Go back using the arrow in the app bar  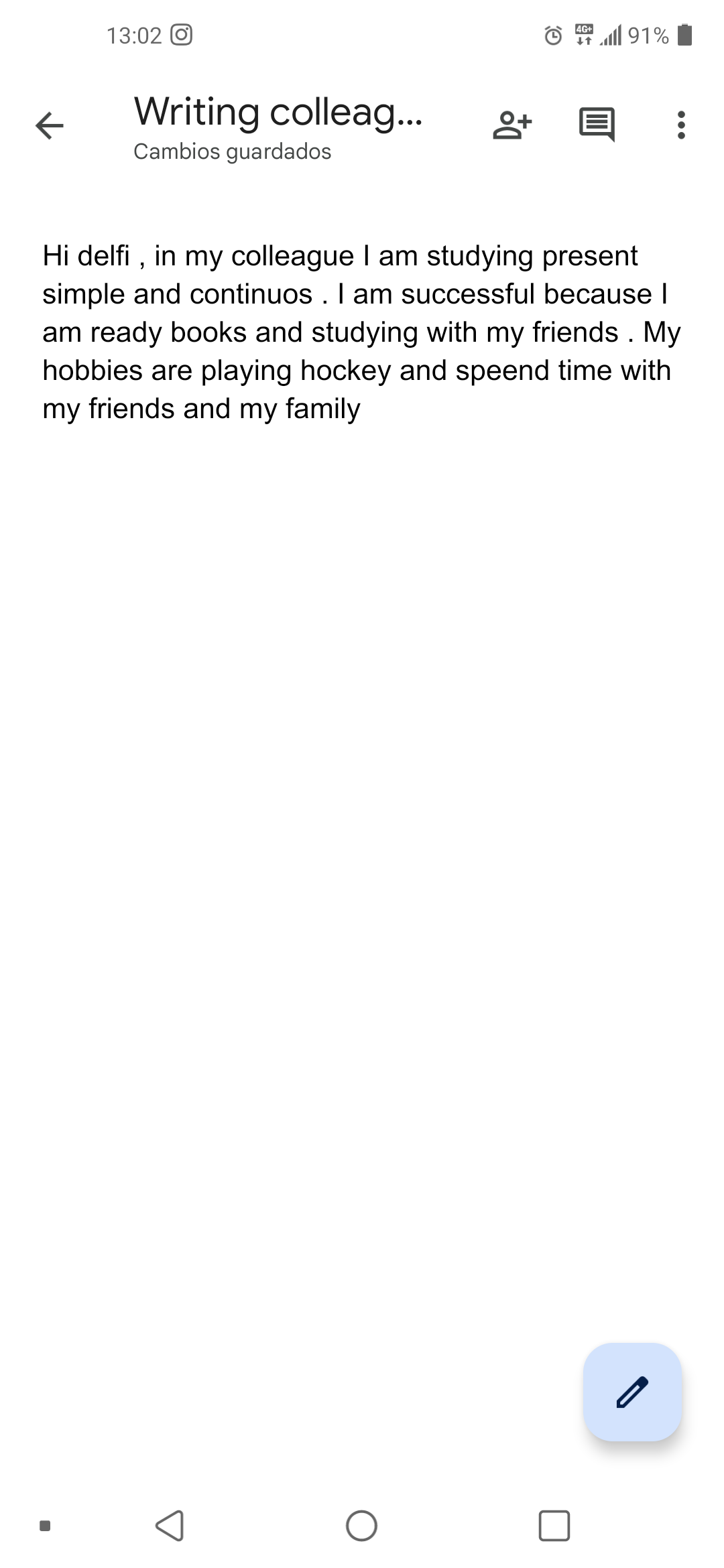pos(50,125)
